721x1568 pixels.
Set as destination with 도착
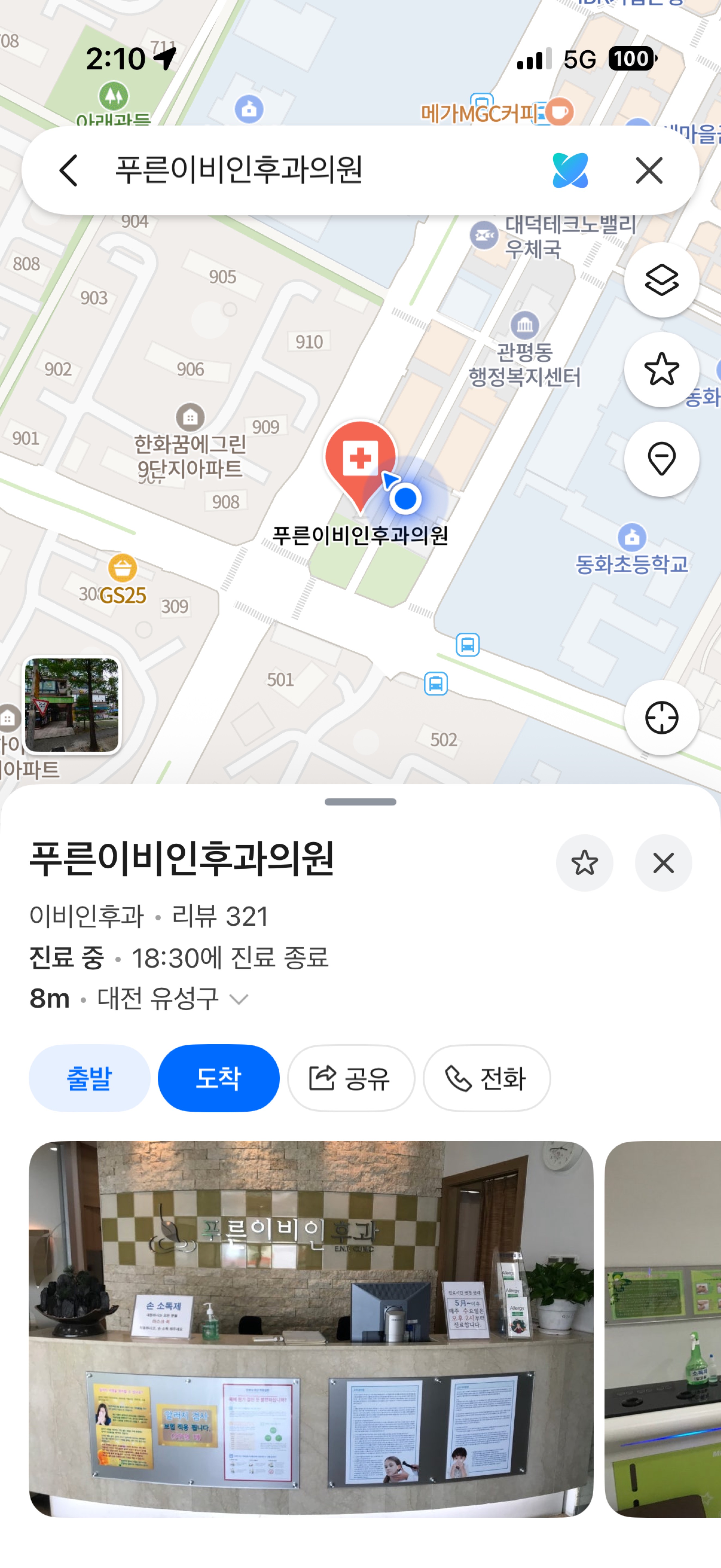coord(219,1078)
